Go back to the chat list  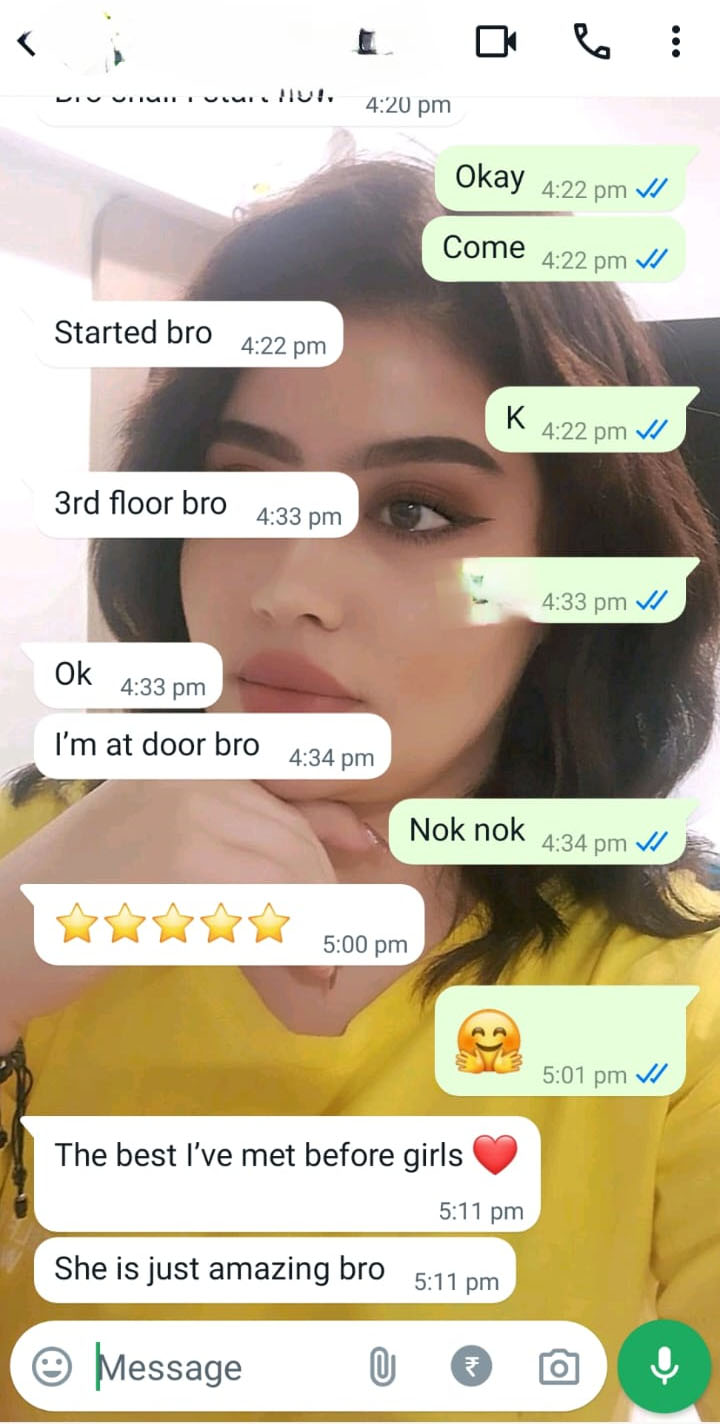pyautogui.click(x=27, y=43)
